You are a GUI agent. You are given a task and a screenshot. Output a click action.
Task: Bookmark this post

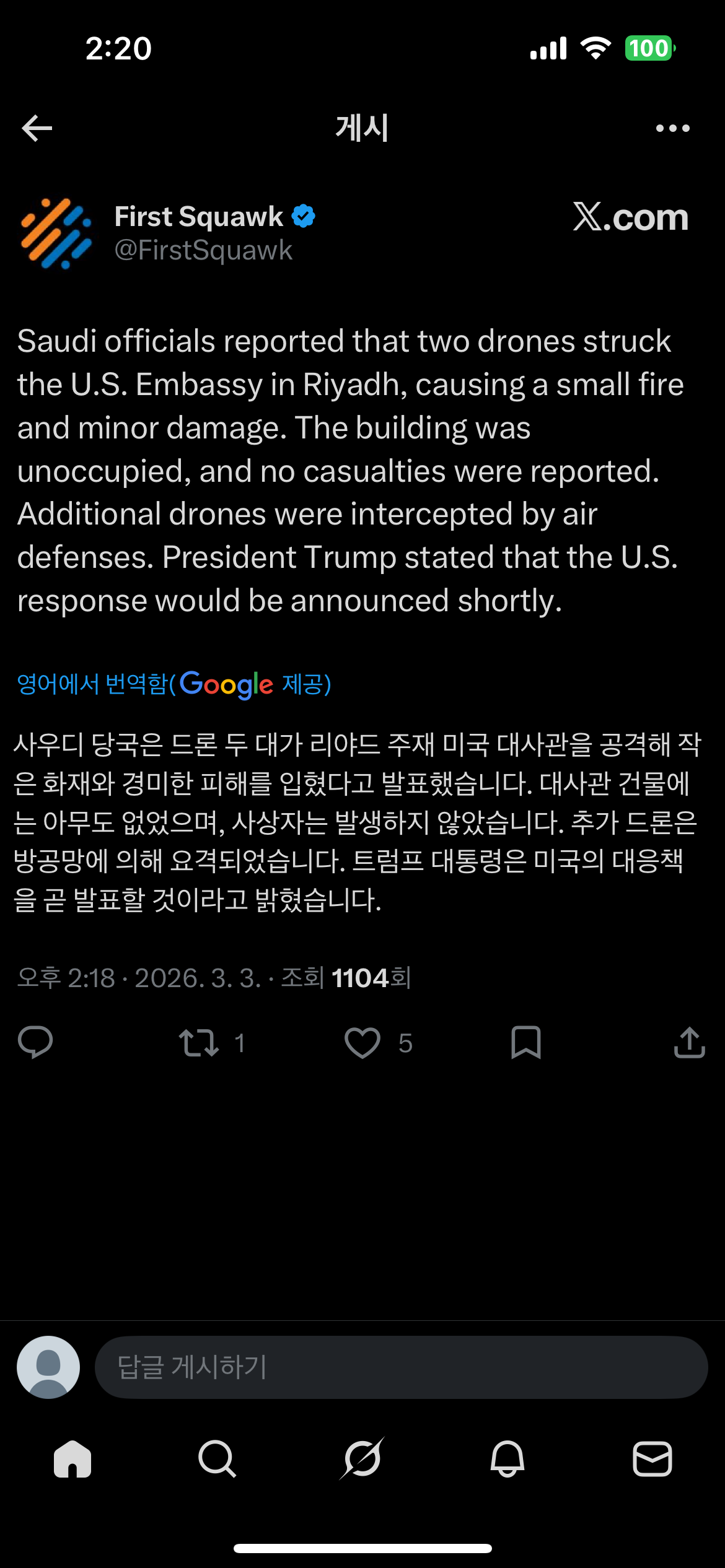[x=525, y=1042]
